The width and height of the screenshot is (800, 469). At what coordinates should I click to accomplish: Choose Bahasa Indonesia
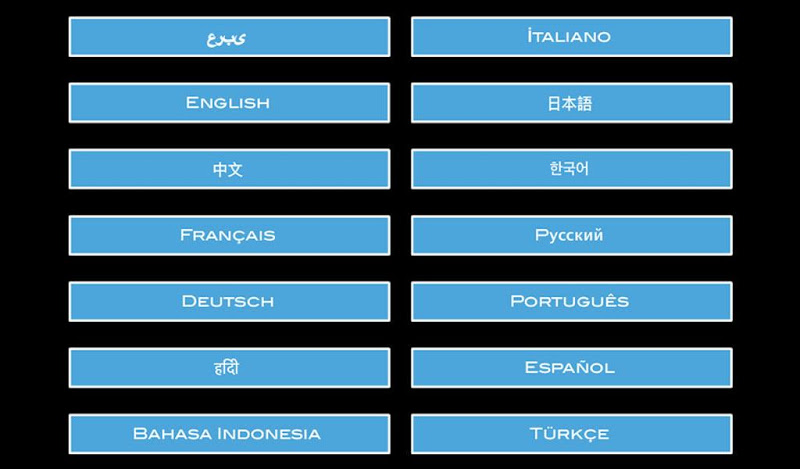229,433
